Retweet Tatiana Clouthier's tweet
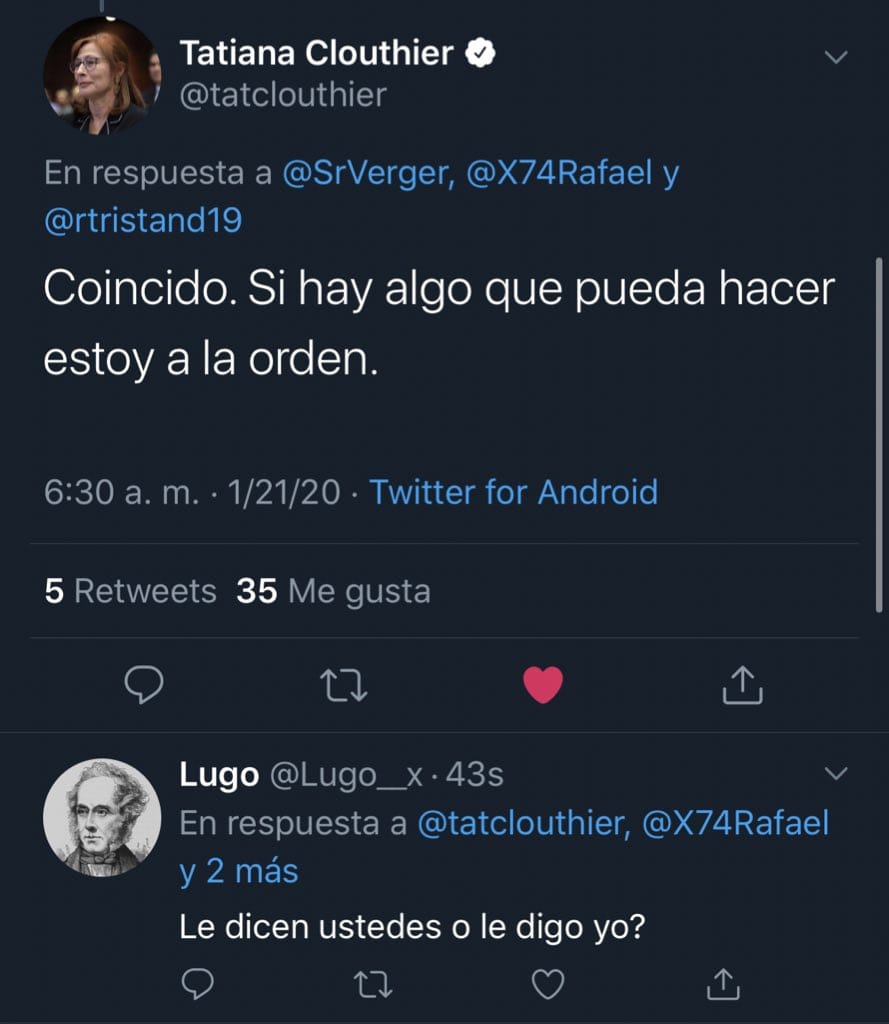This screenshot has width=889, height=1024. 343,685
